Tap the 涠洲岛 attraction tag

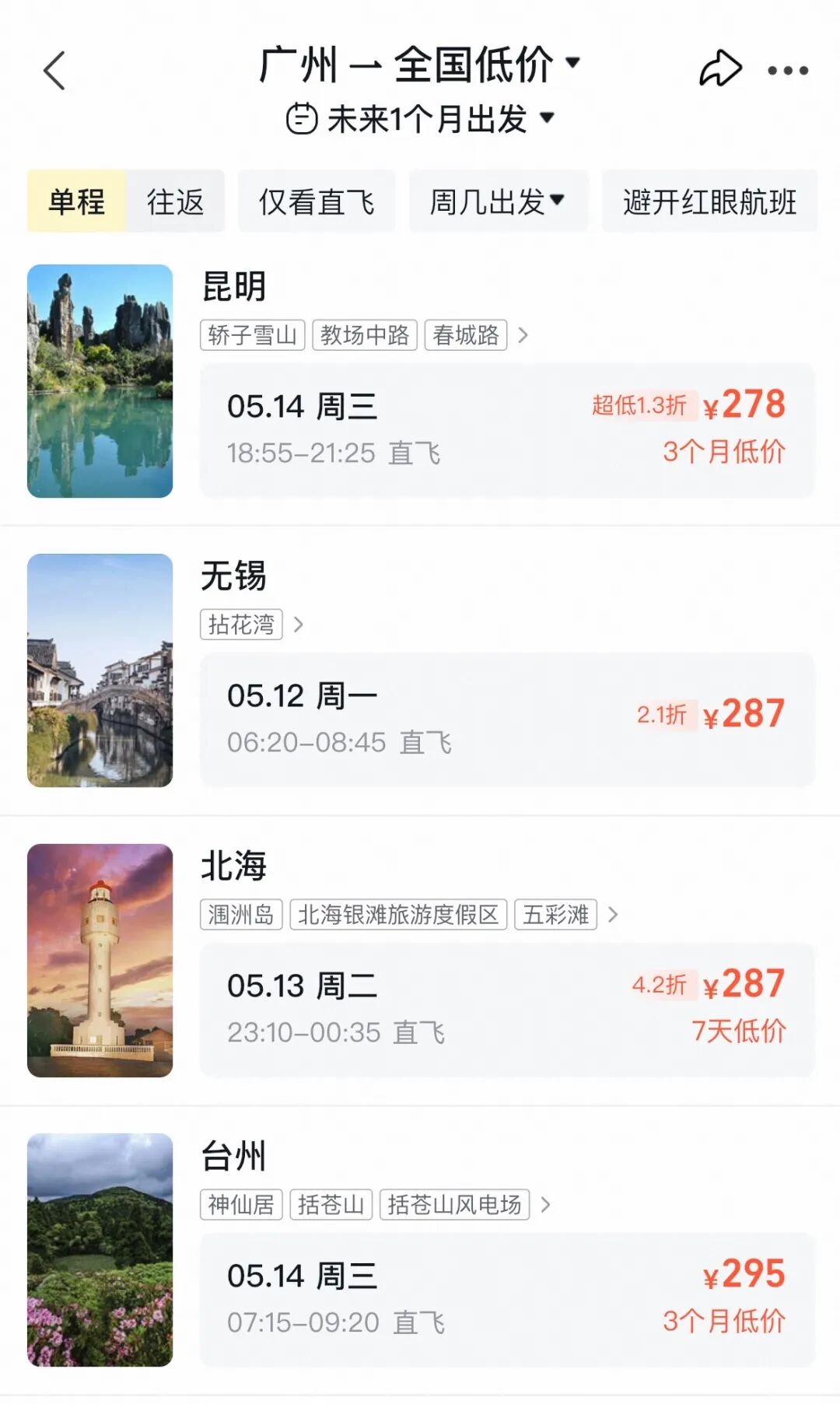tap(241, 915)
